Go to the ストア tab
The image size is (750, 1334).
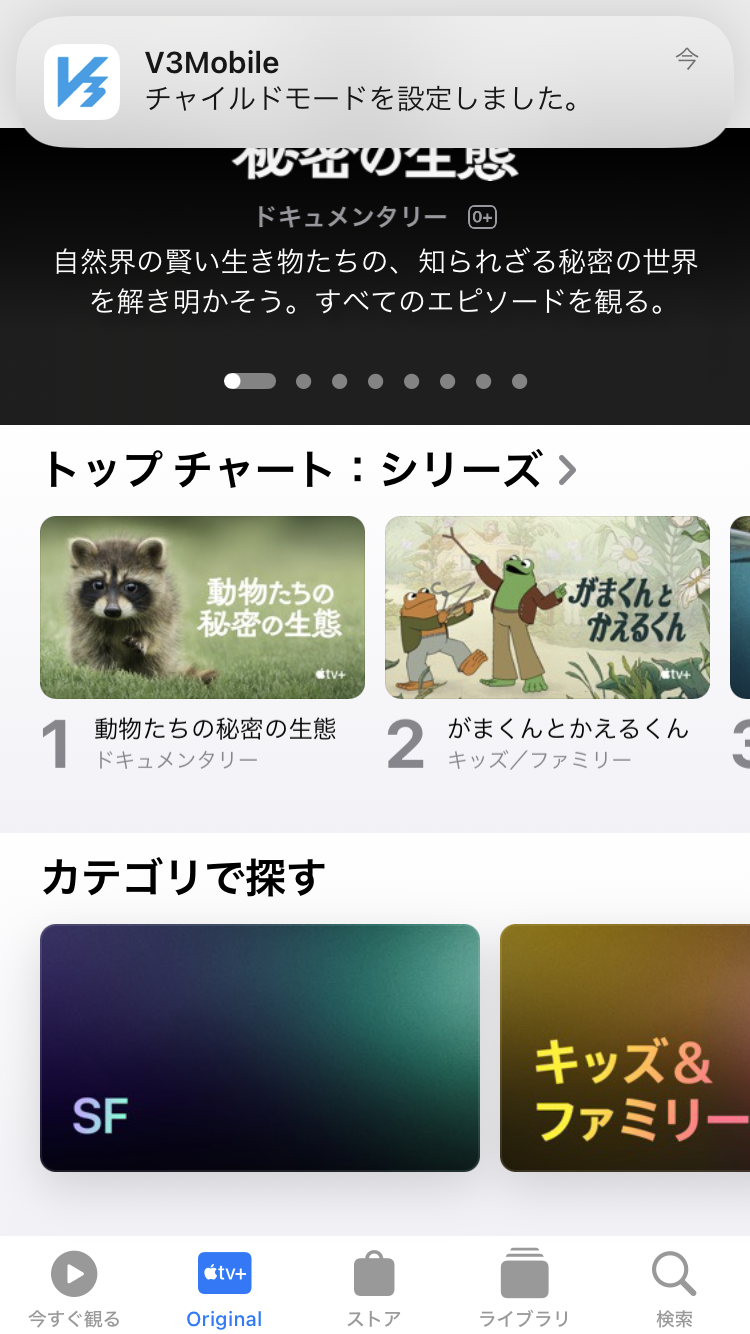click(374, 1290)
